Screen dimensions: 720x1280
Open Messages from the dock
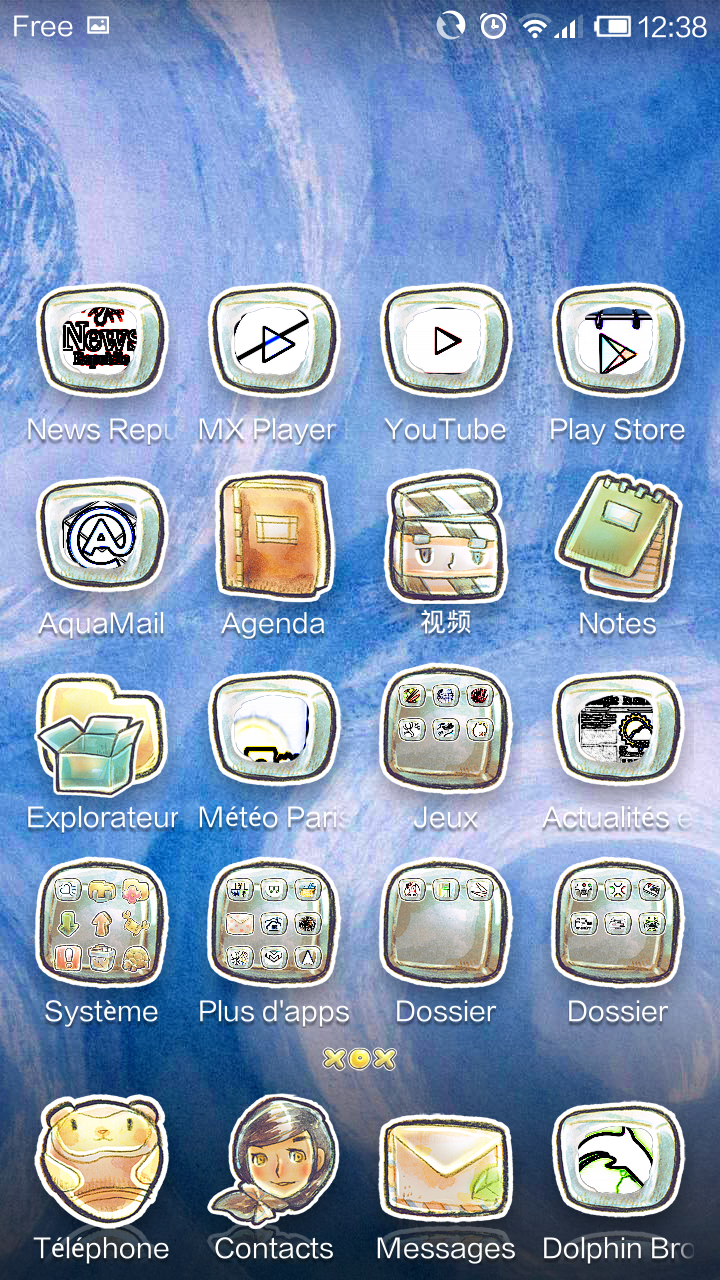445,1160
